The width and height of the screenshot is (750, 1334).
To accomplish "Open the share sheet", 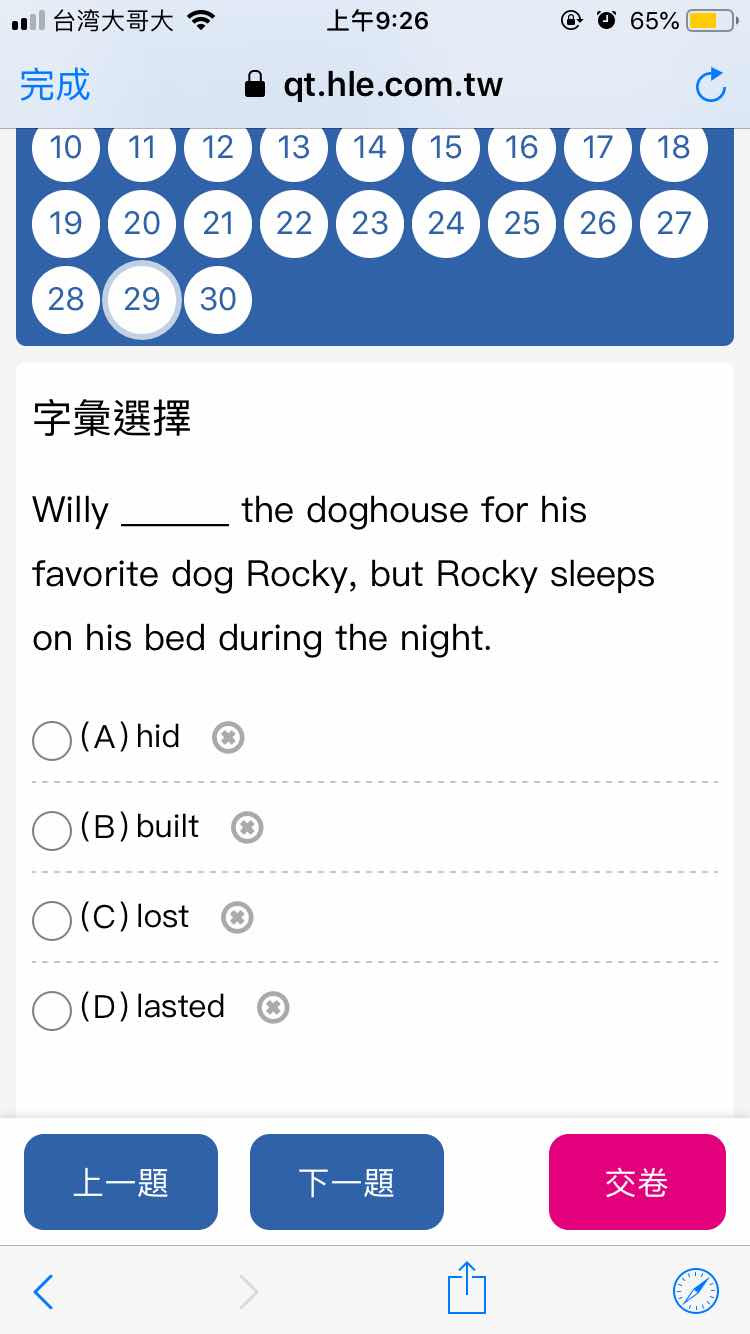I will (467, 1288).
